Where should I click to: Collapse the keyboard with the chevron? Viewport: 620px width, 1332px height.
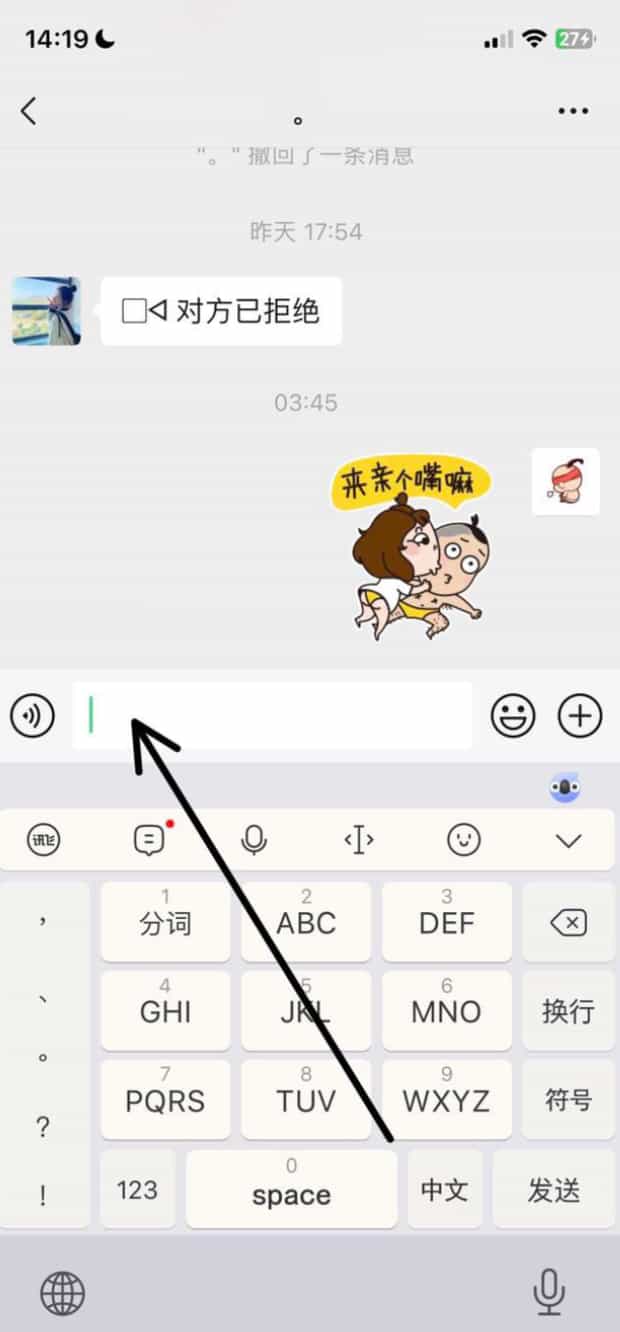pyautogui.click(x=568, y=840)
